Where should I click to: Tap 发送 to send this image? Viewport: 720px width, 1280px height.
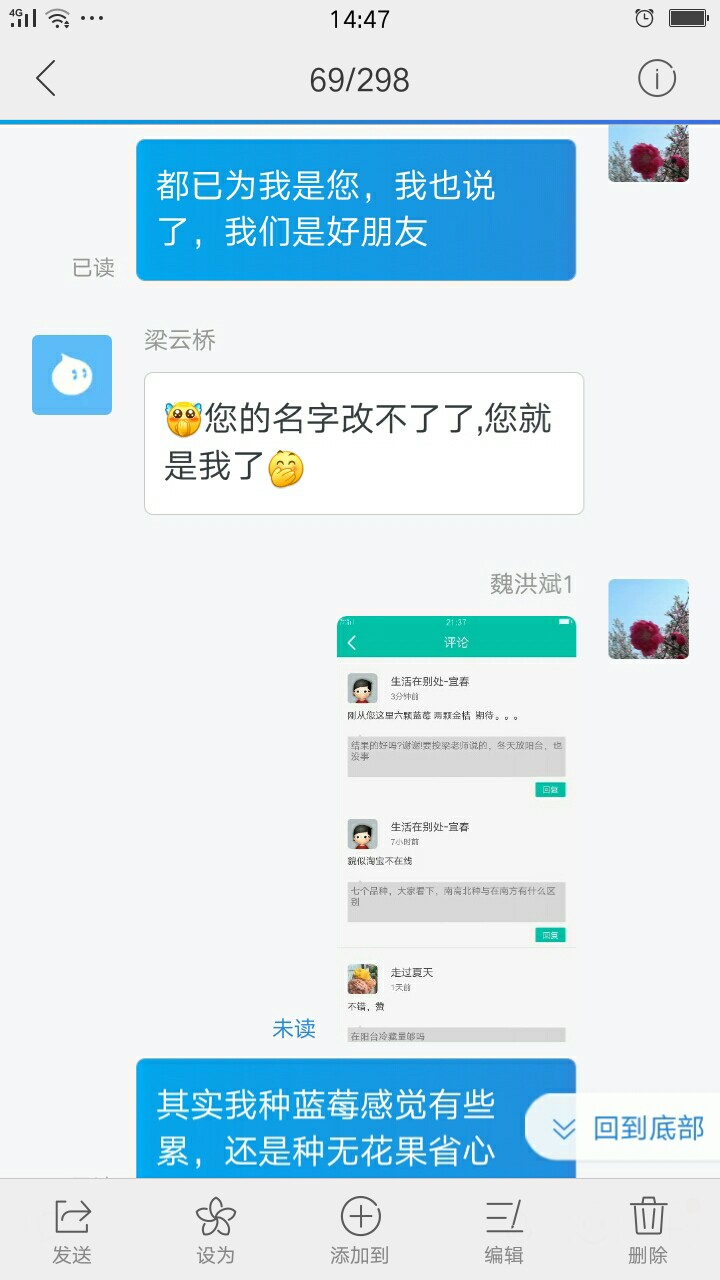pyautogui.click(x=72, y=1231)
